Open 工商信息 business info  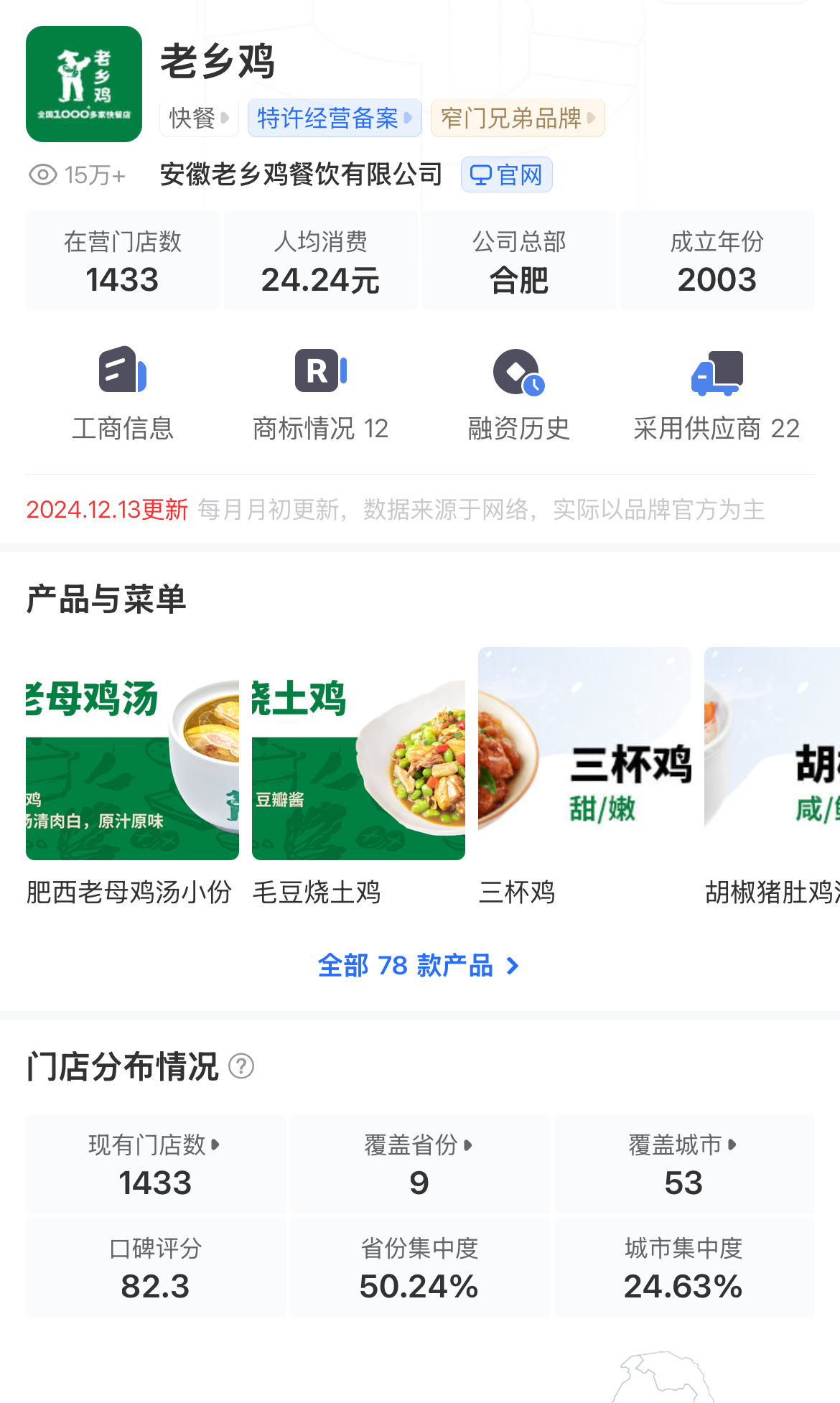pos(123,394)
